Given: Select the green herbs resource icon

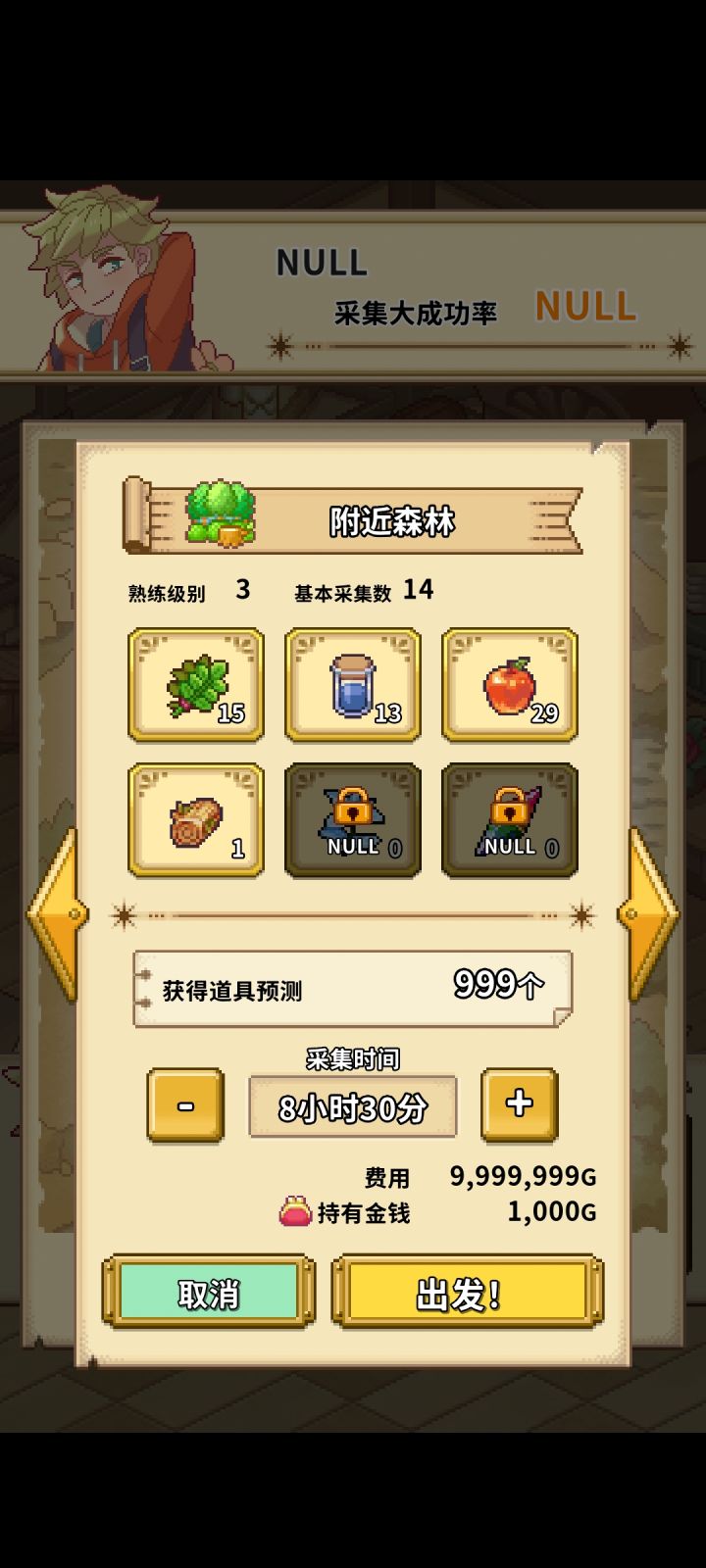Looking at the screenshot, I should click(195, 685).
